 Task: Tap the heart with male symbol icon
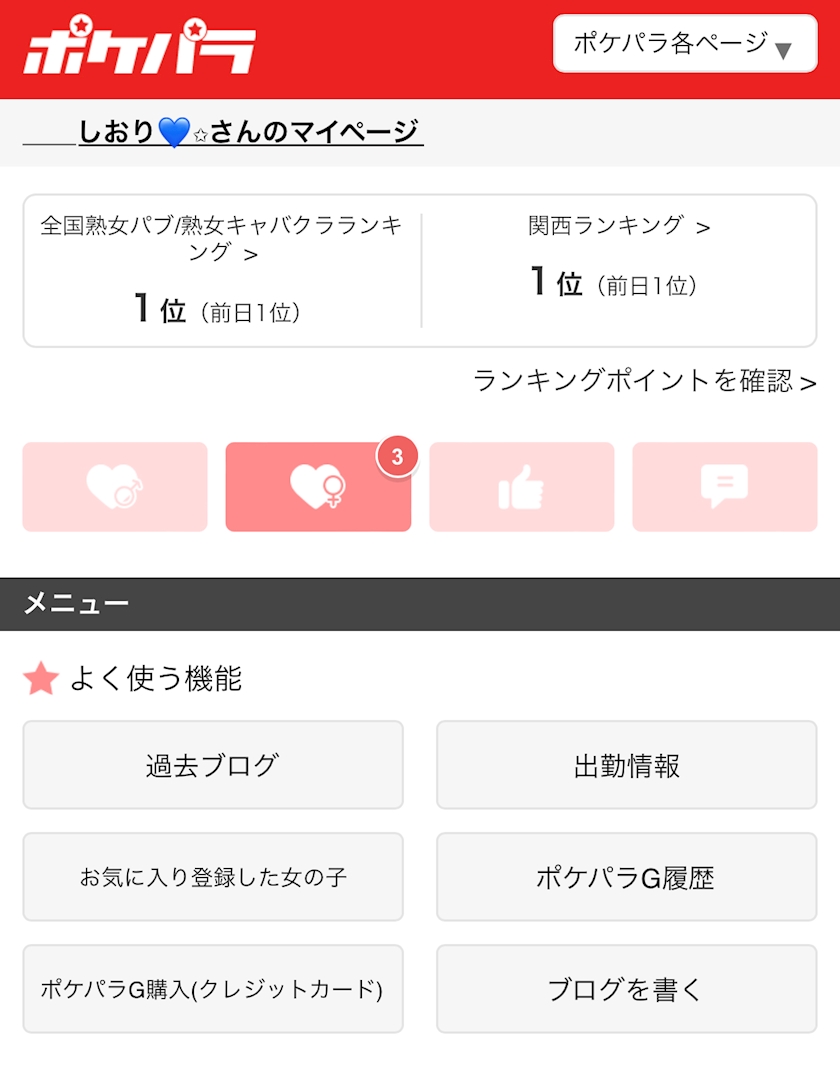coord(115,487)
